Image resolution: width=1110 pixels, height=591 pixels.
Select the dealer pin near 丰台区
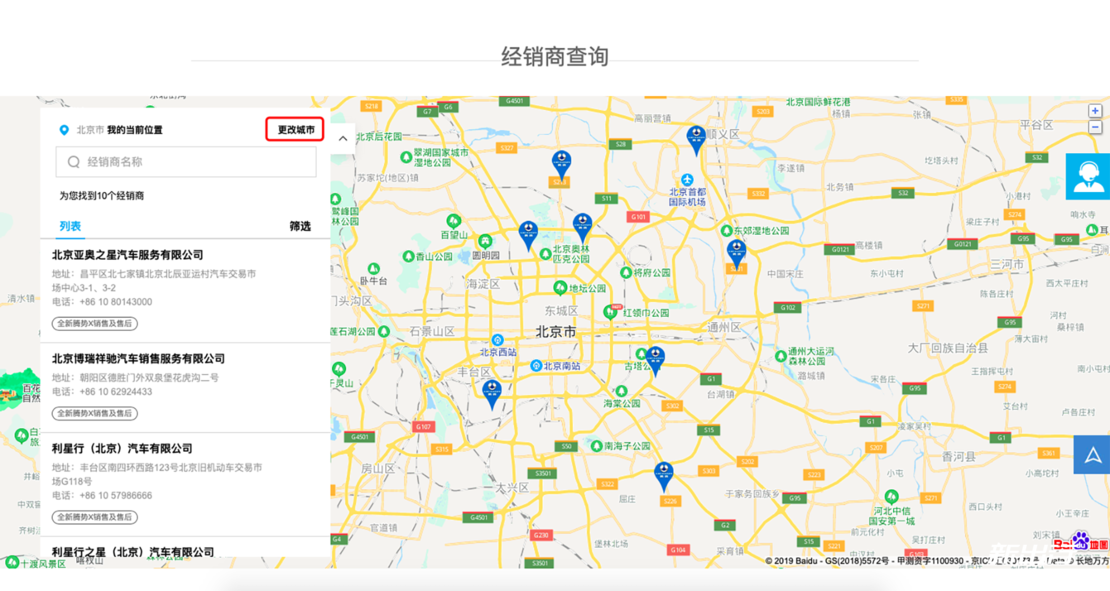tap(491, 393)
